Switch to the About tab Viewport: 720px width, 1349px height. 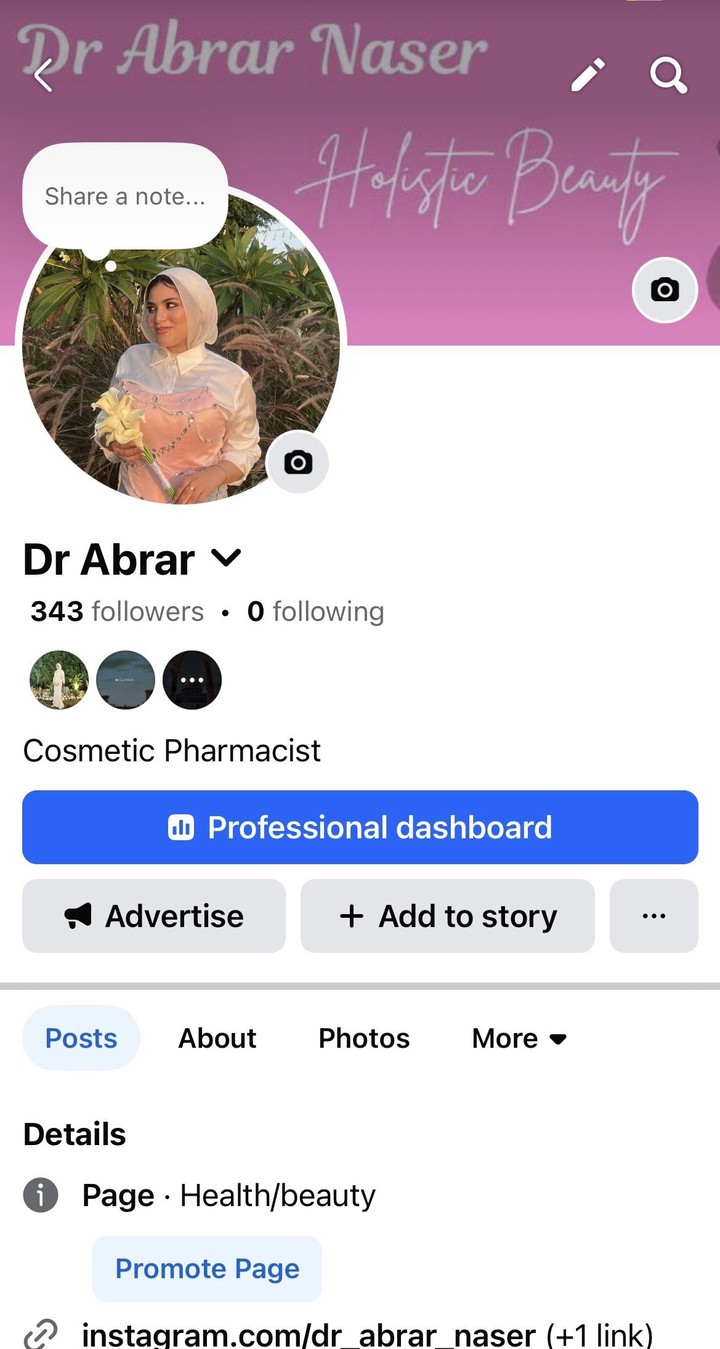(217, 1038)
